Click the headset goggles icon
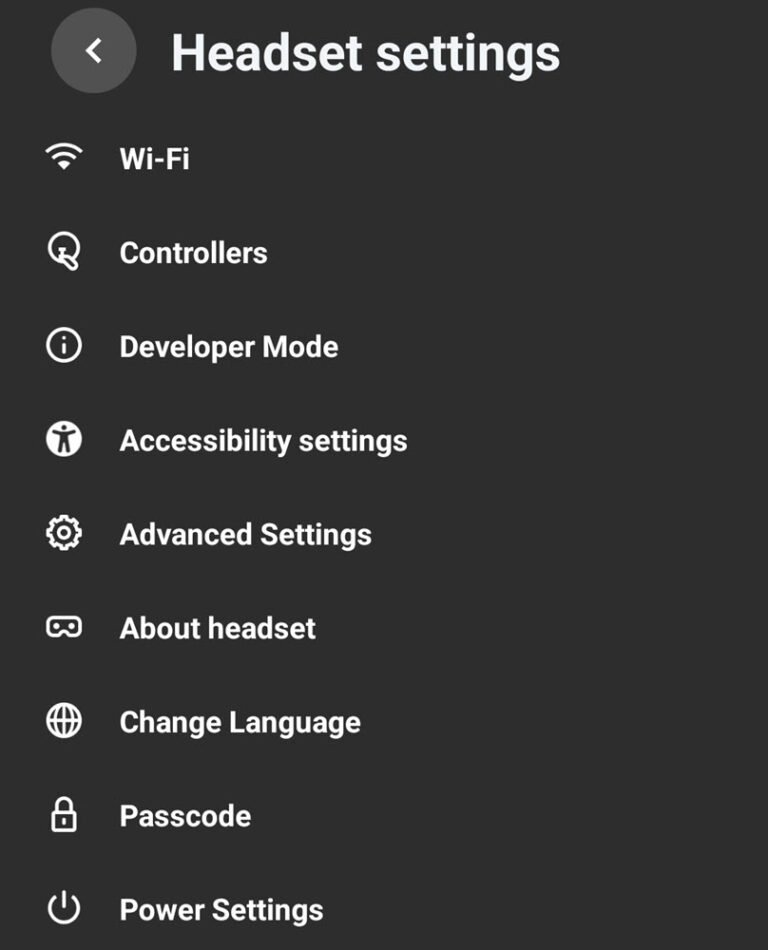768x950 pixels. [62, 627]
